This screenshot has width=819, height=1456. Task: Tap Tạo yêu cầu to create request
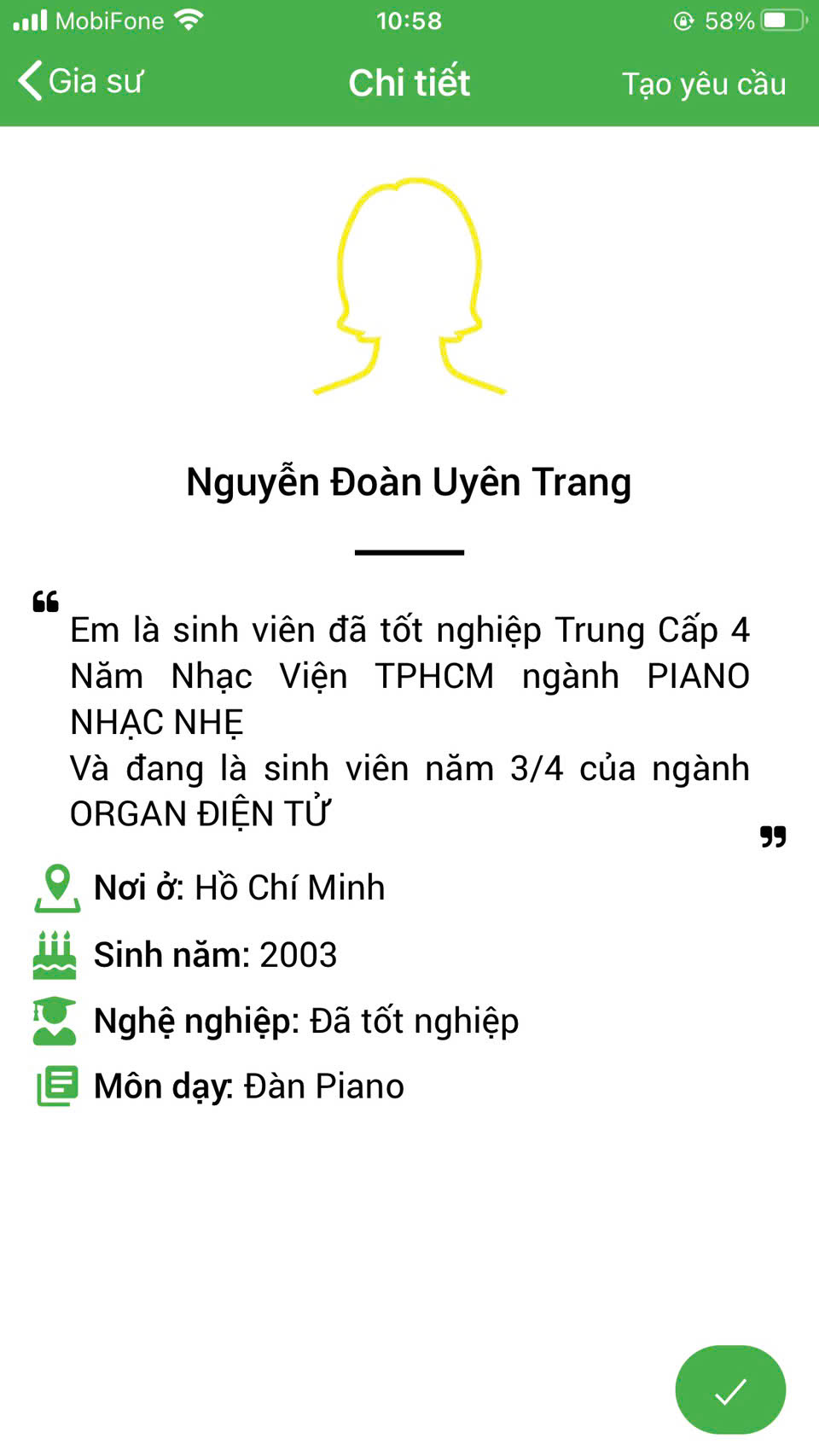coord(703,84)
